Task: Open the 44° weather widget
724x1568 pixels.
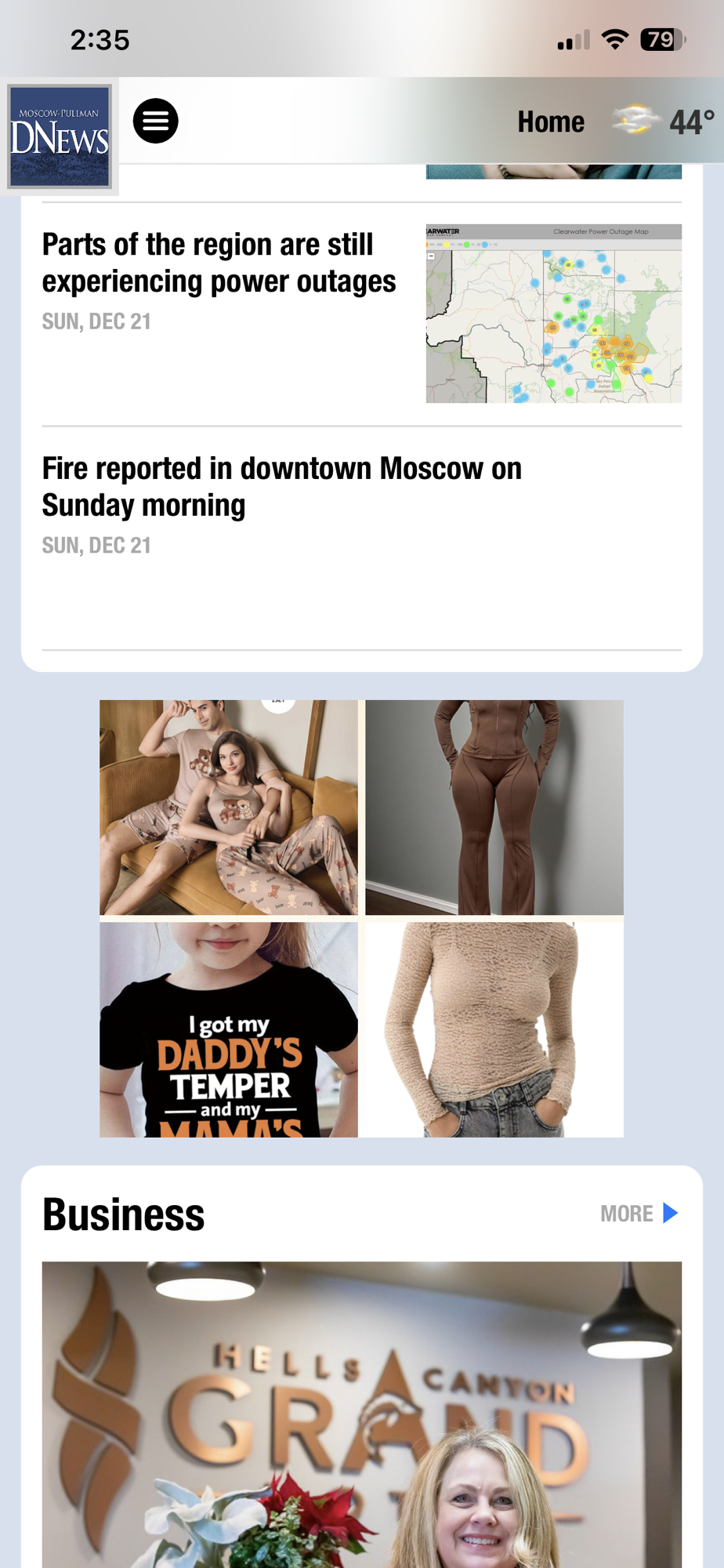Action: pos(665,122)
